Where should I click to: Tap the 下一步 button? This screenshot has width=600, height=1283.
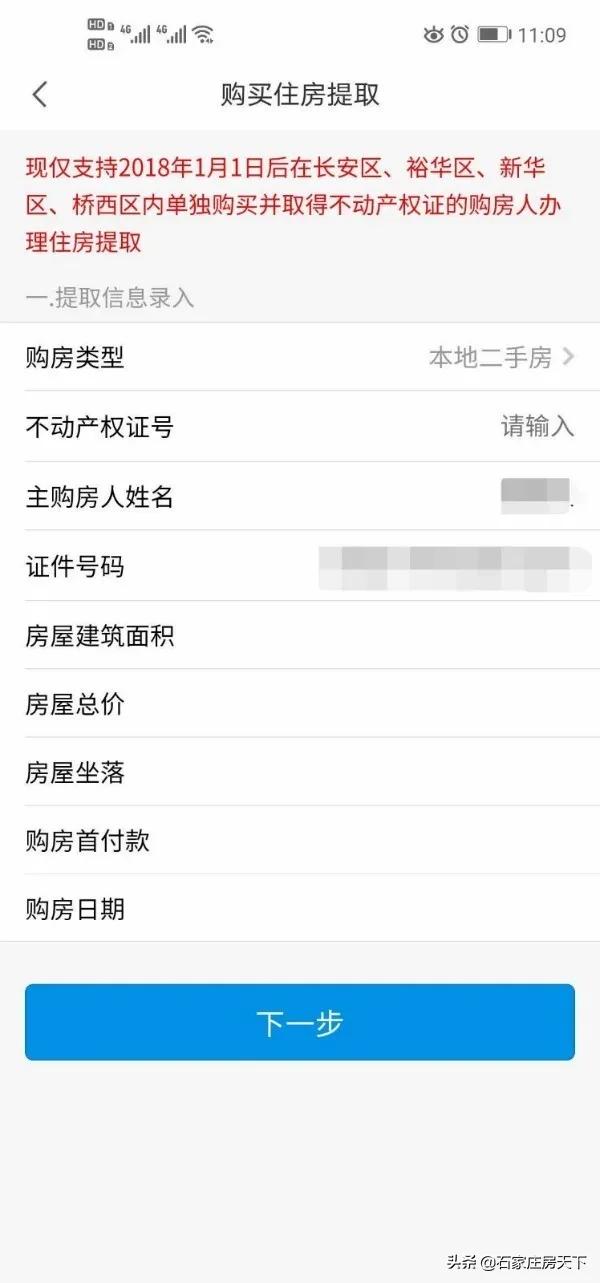tap(300, 1022)
